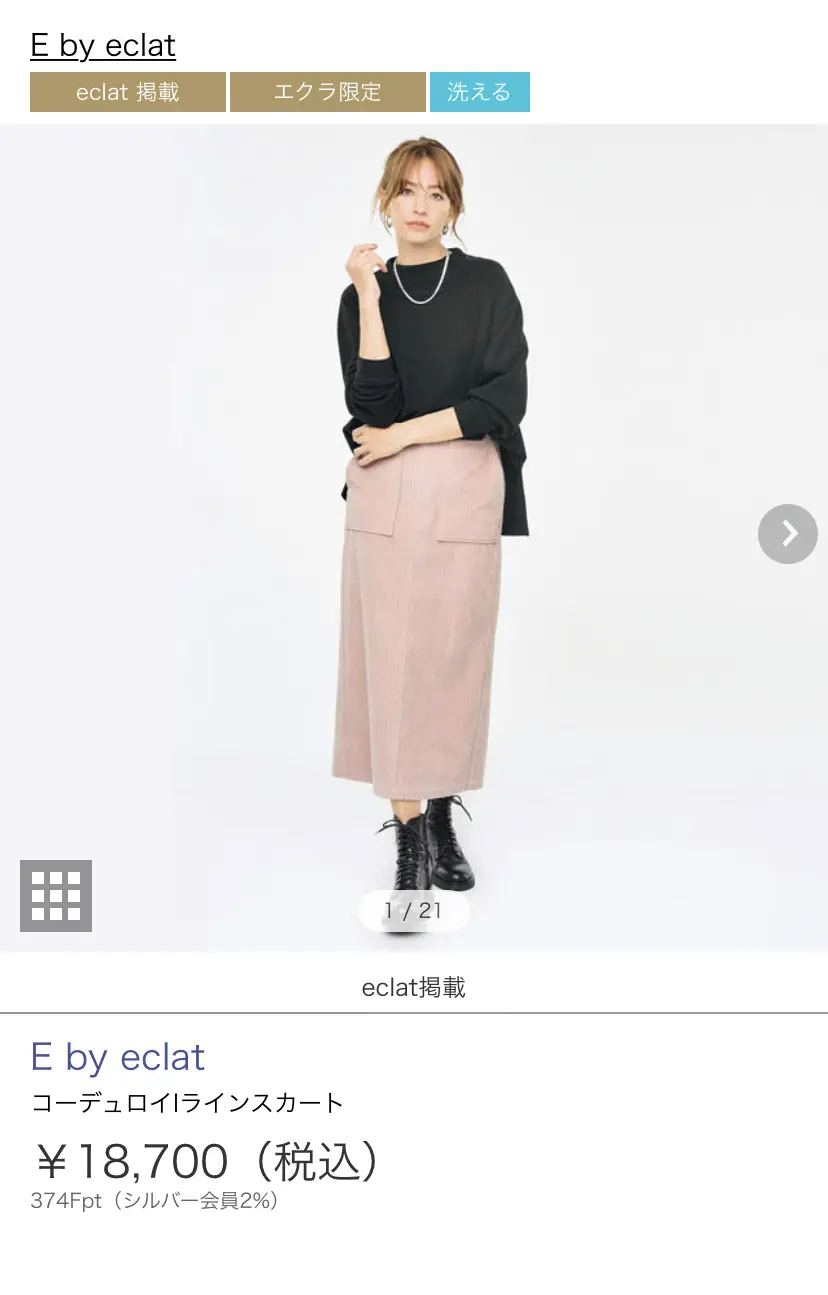Select the eclat掲載 caption tab
The width and height of the screenshot is (828, 1295).
[414, 986]
